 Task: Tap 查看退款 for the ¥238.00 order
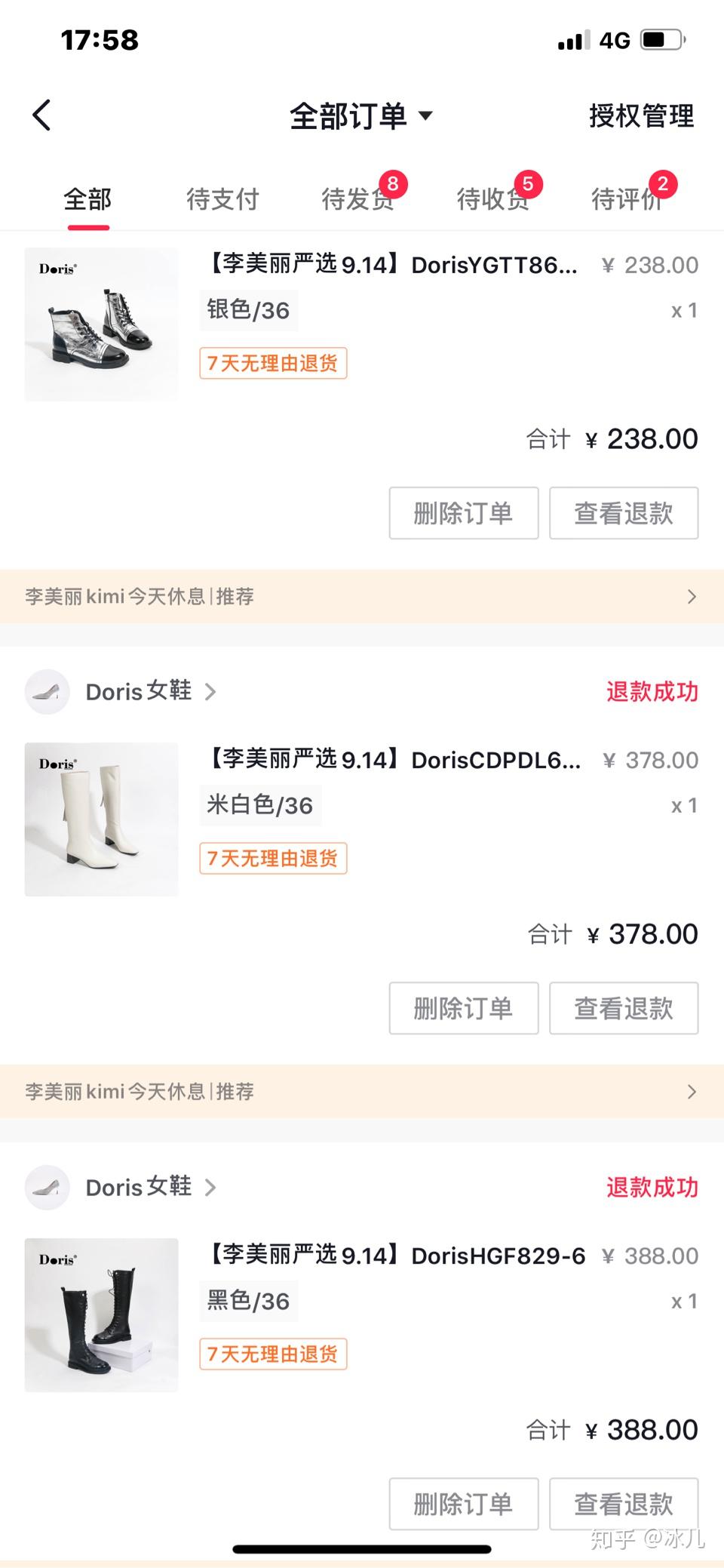pos(624,513)
